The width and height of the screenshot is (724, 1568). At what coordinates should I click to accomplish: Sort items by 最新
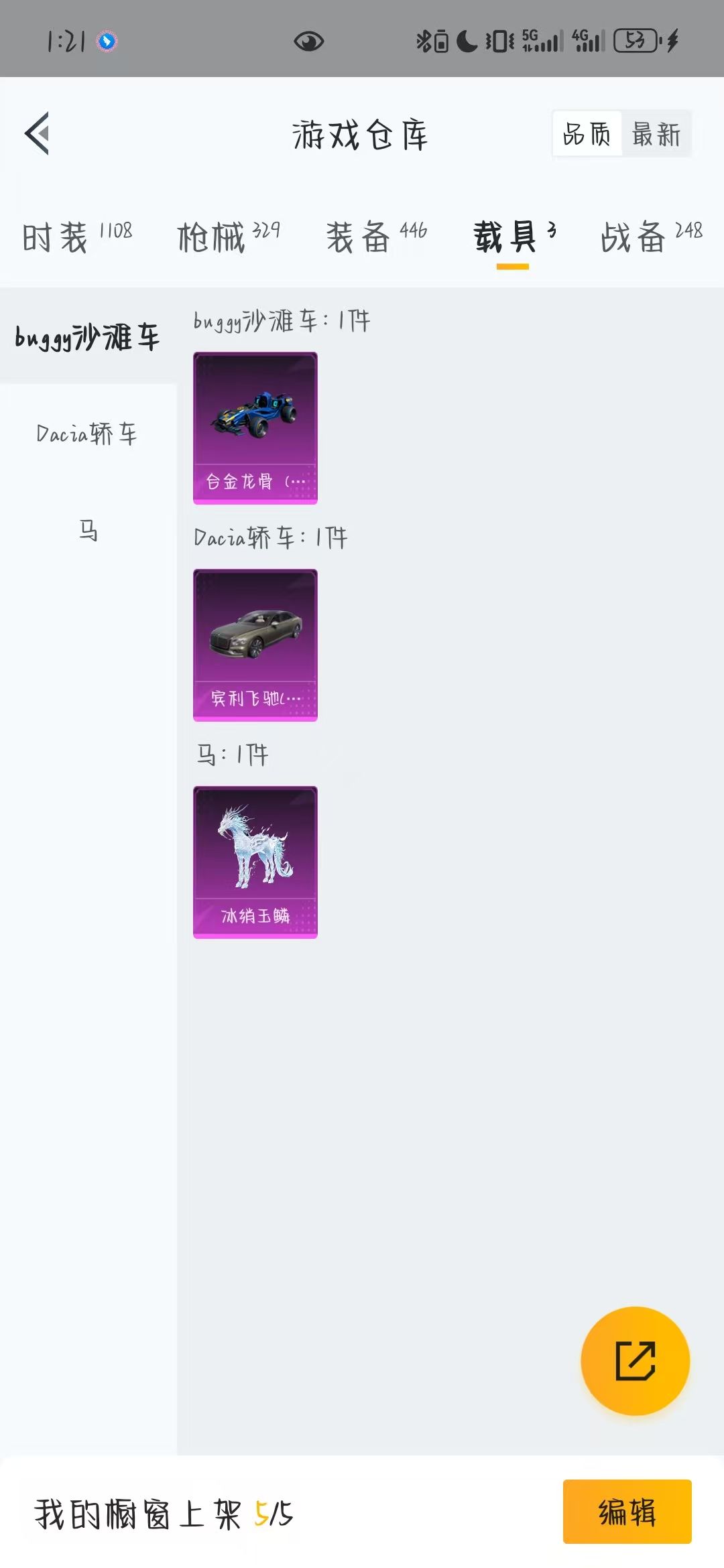(x=656, y=134)
